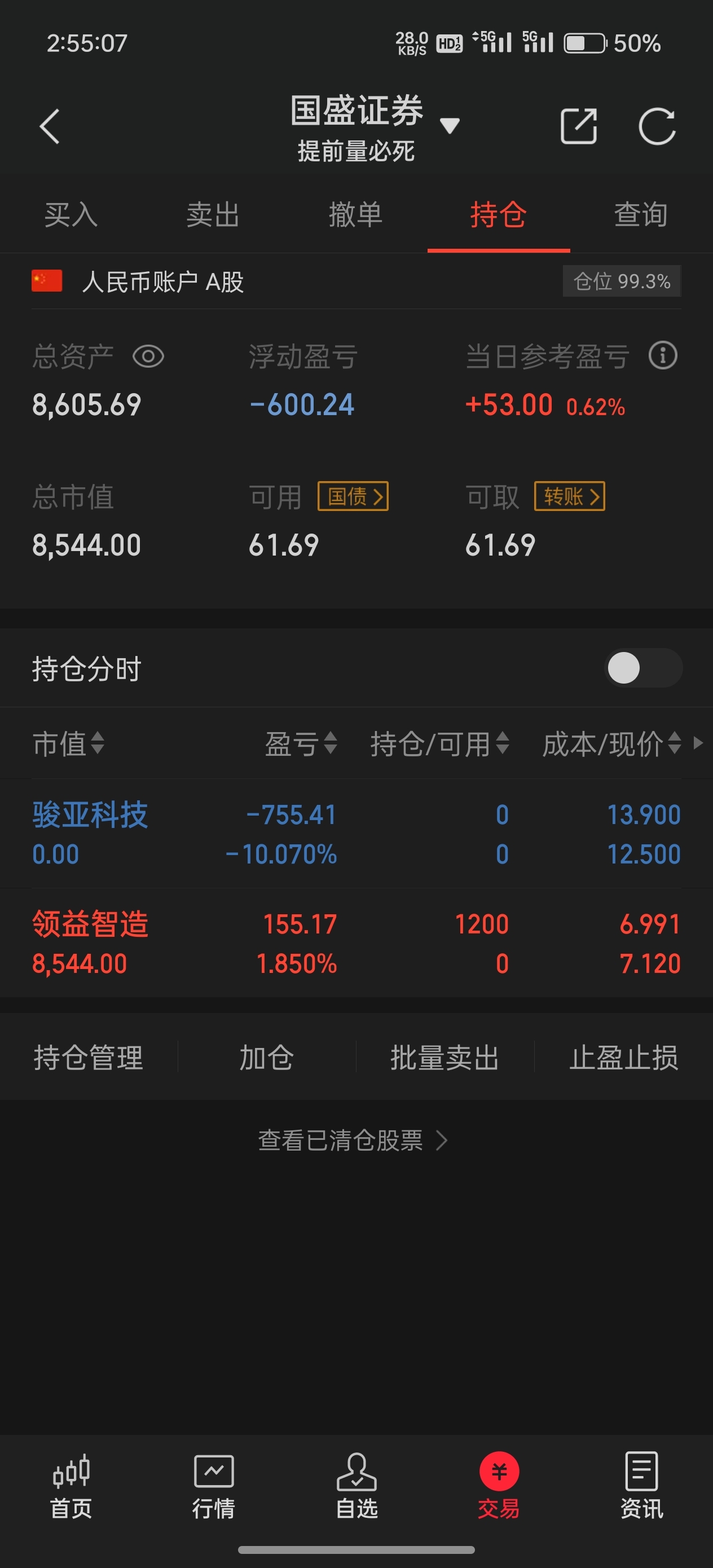Screen dimensions: 713x1568
Task: Tap the 国债 button next to 可用
Action: (353, 497)
